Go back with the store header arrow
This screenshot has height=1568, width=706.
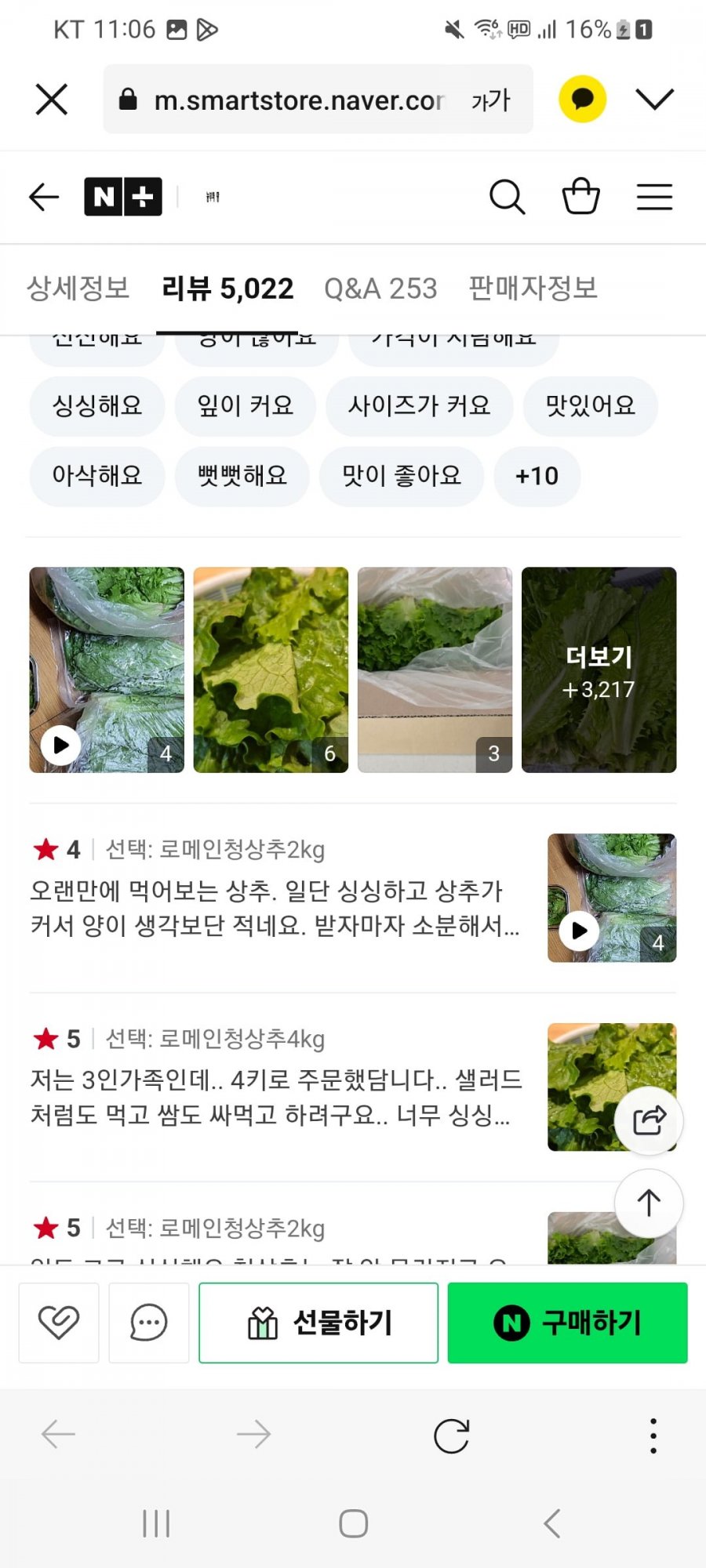pos(44,197)
